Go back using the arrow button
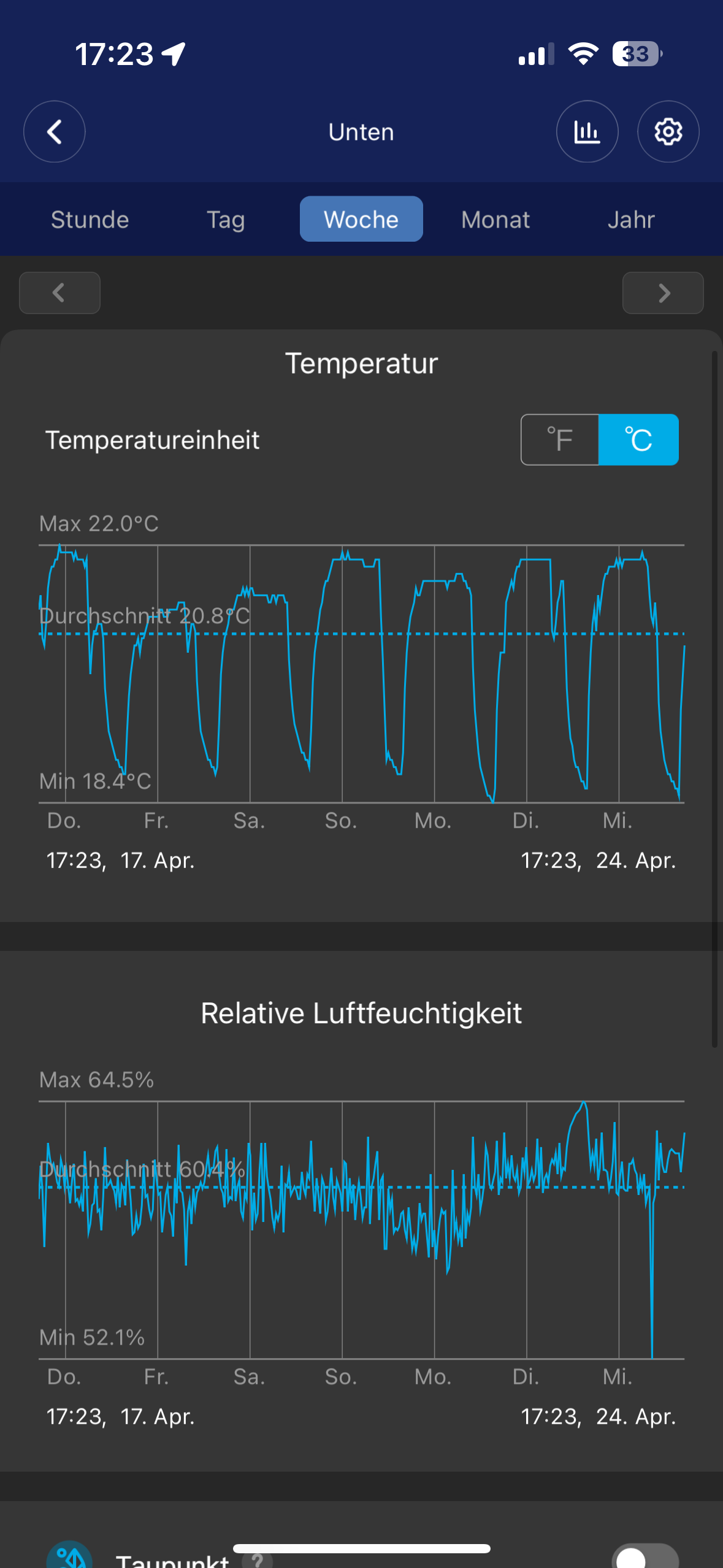 point(54,131)
